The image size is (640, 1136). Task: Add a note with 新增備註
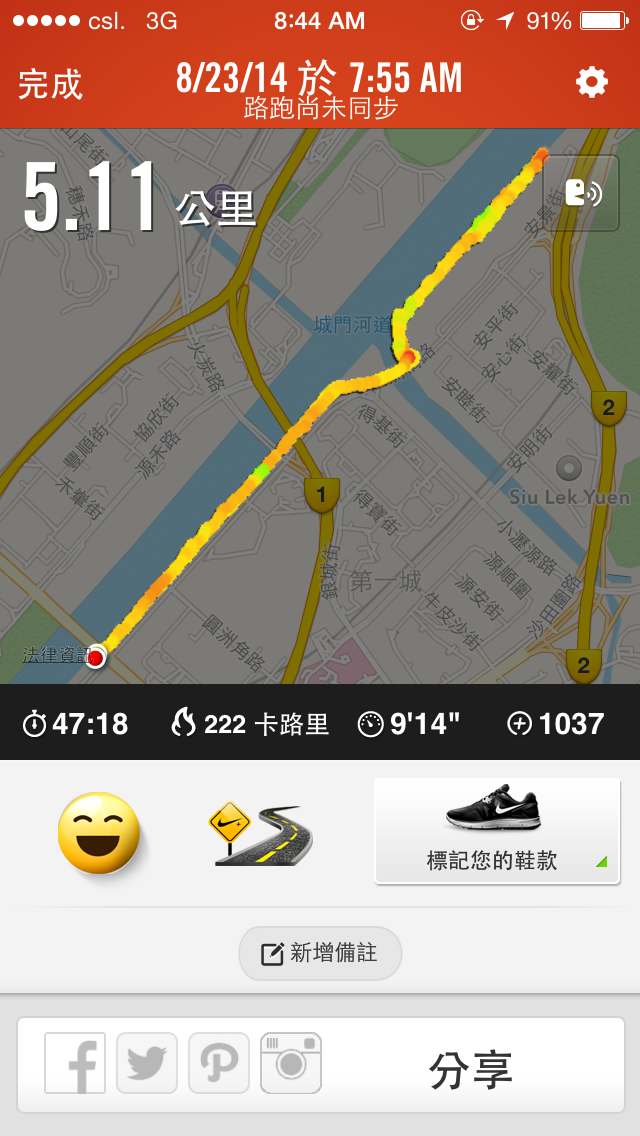point(320,953)
